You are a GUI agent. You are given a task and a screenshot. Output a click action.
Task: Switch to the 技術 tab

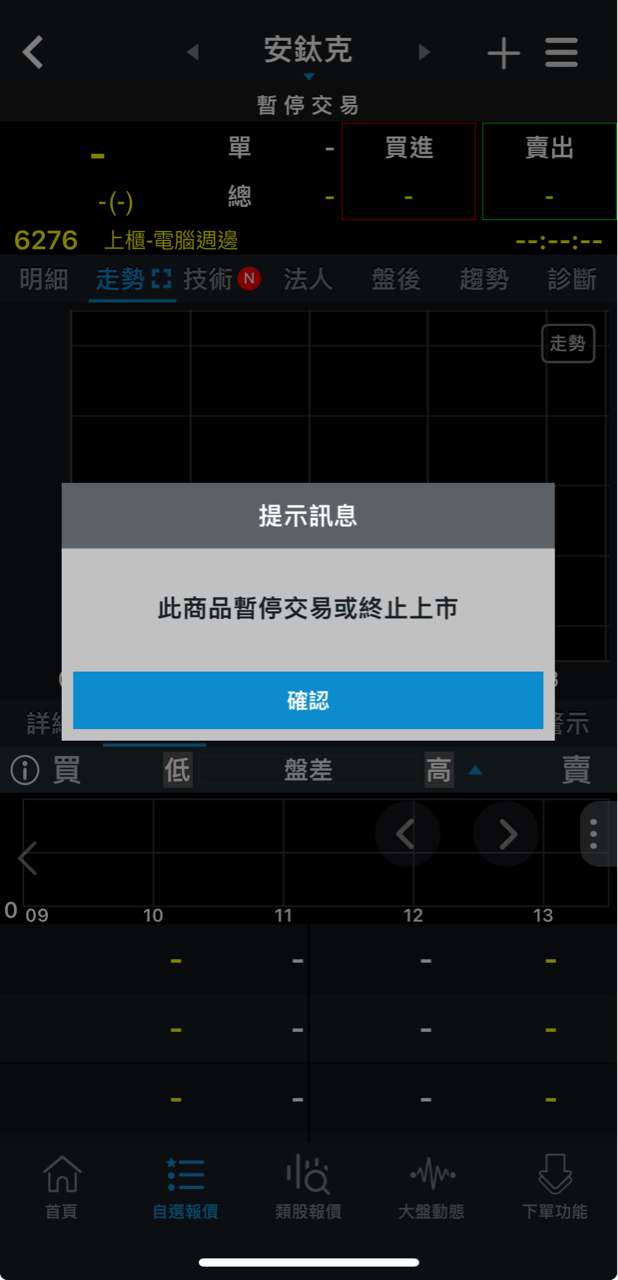pyautogui.click(x=208, y=279)
